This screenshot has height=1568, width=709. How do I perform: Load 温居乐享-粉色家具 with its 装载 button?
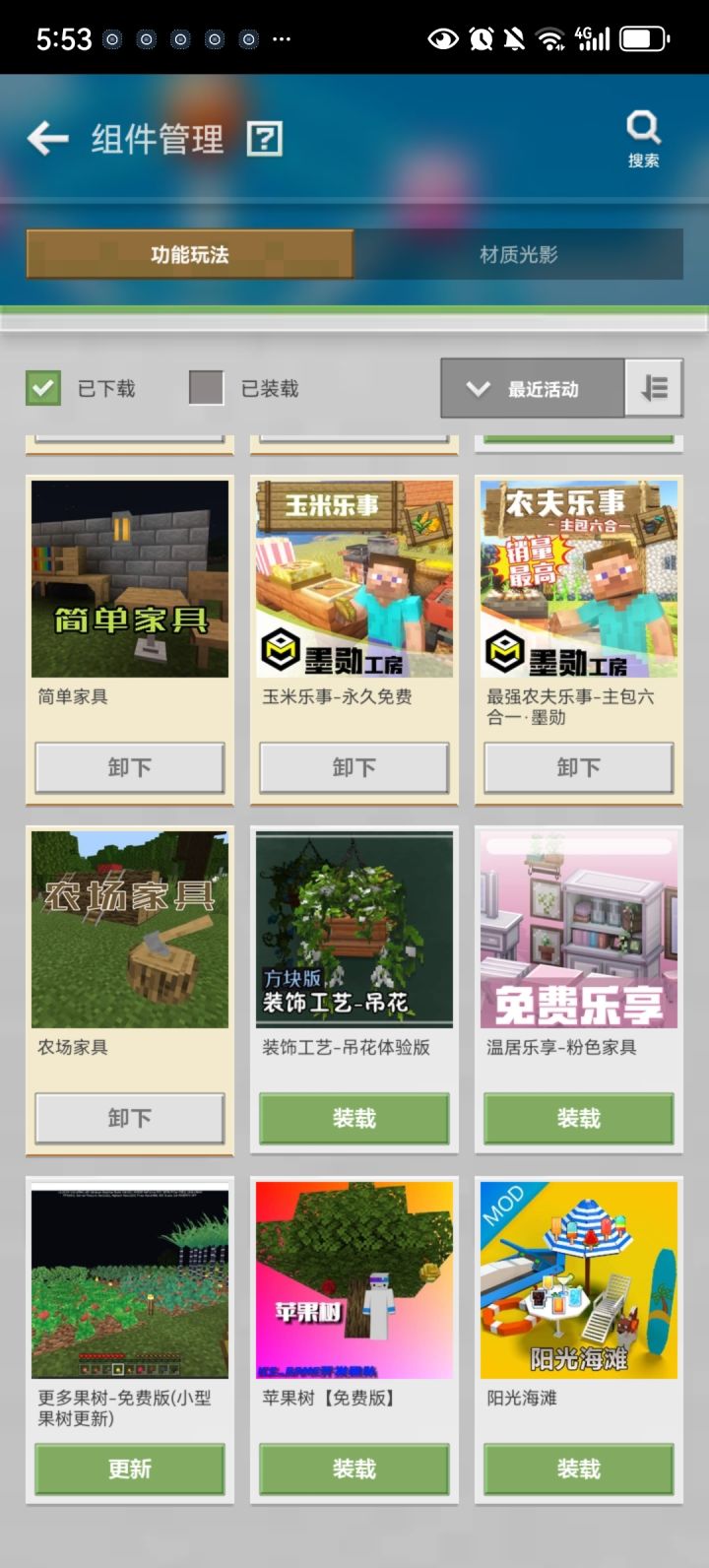[578, 1118]
